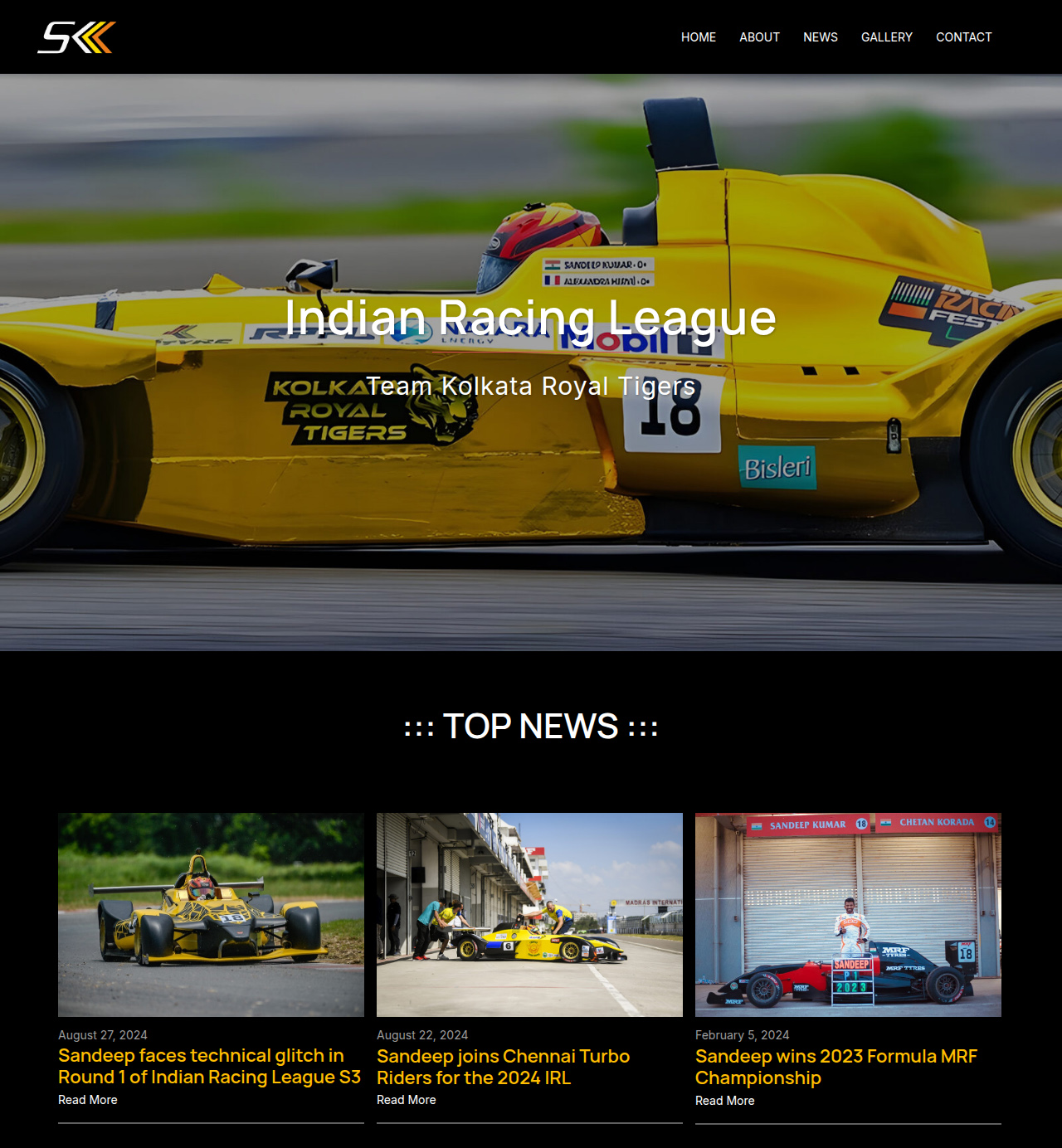Read more about Round 1 glitch
Image resolution: width=1062 pixels, height=1148 pixels.
pos(88,1100)
